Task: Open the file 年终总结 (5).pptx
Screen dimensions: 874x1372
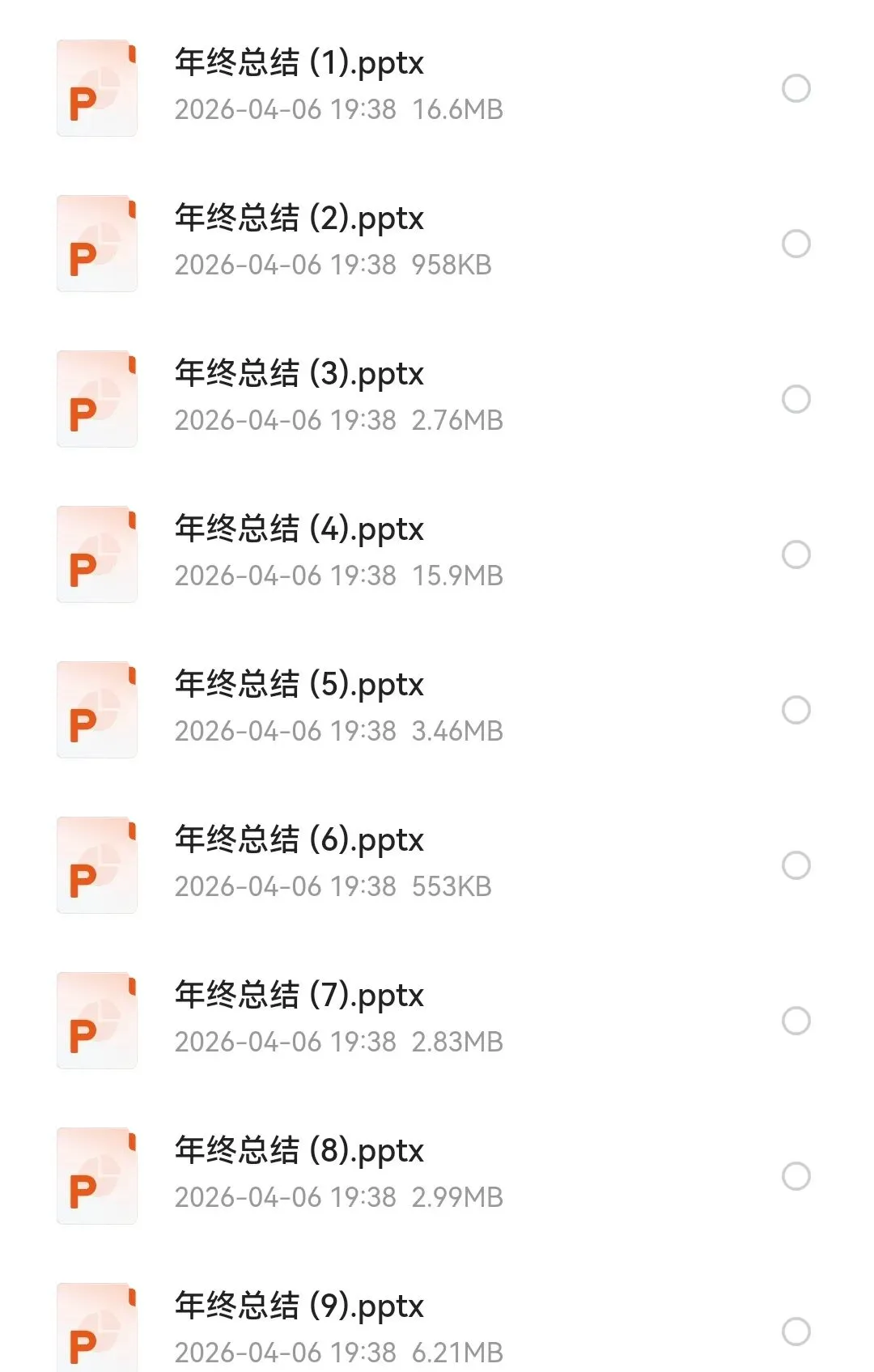Action: tap(299, 686)
